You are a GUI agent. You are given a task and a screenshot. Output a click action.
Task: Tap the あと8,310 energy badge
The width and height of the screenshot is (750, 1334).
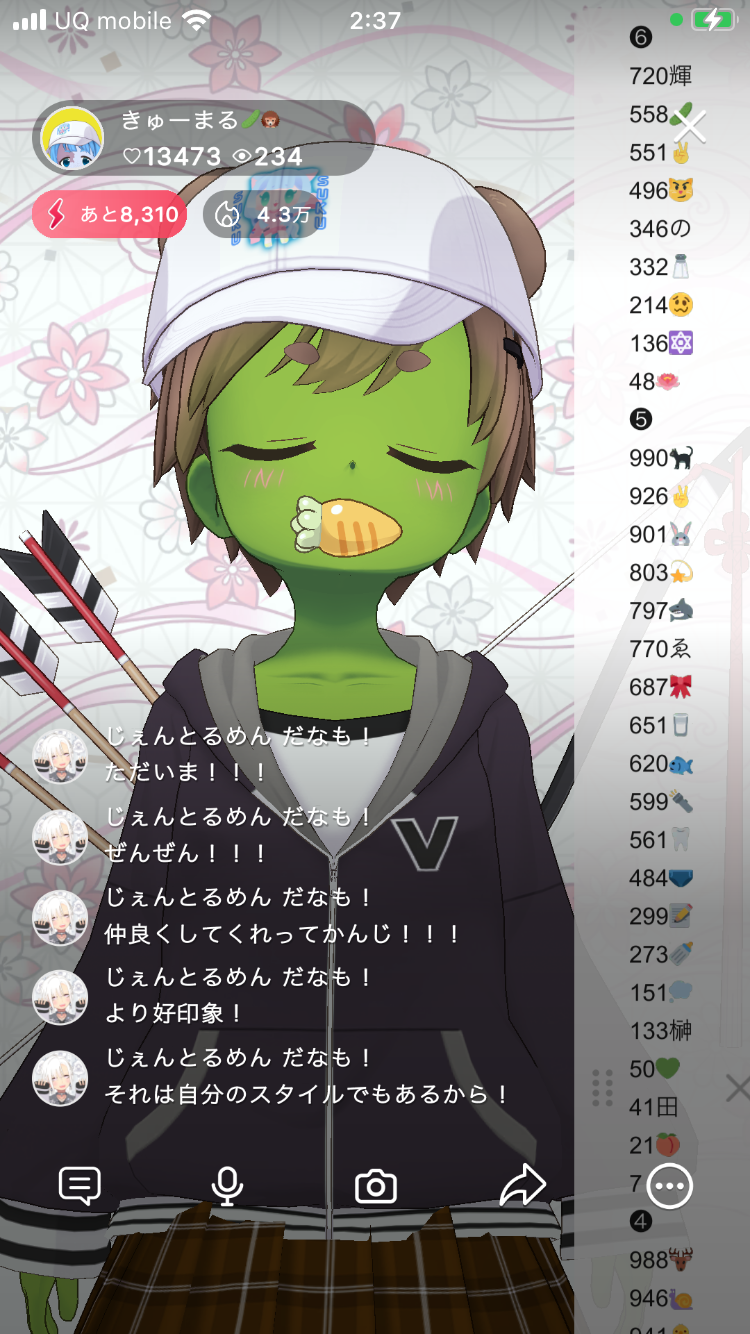pos(110,214)
